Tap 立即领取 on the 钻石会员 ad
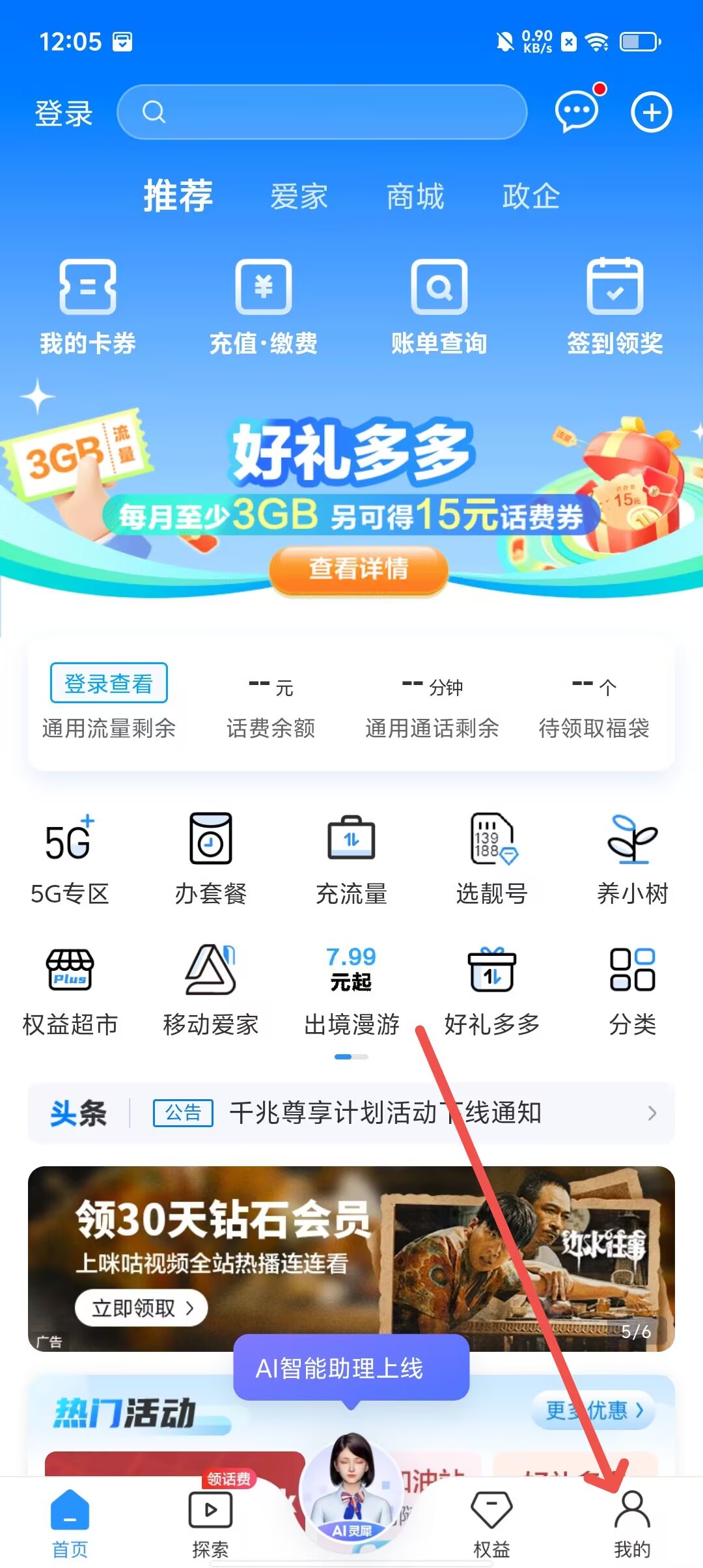Image resolution: width=703 pixels, height=1568 pixels. (x=141, y=1308)
